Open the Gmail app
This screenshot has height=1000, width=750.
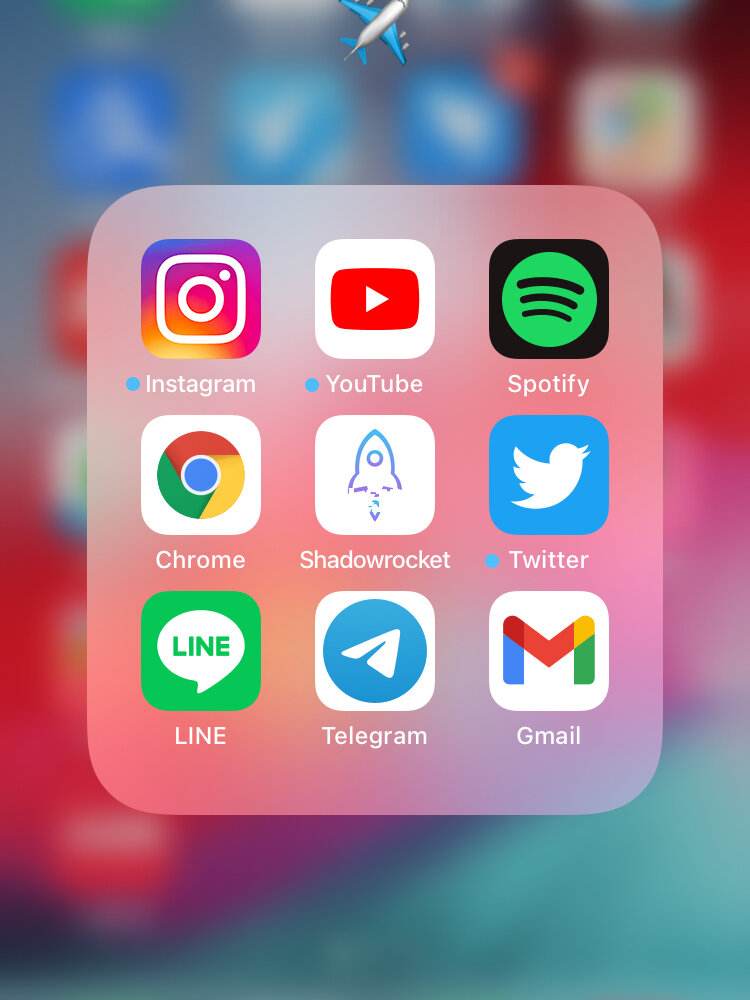[548, 650]
